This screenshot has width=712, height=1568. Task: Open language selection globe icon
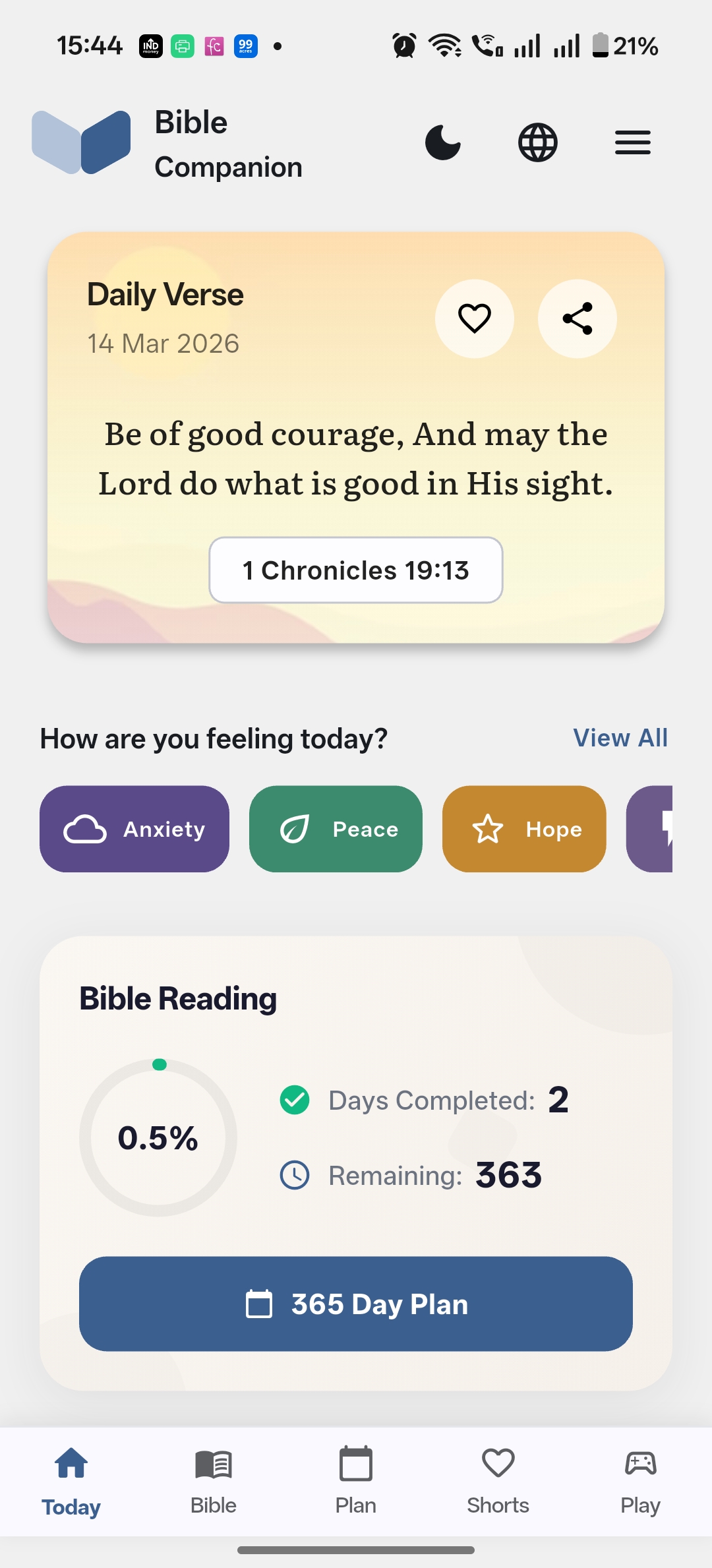coord(538,142)
